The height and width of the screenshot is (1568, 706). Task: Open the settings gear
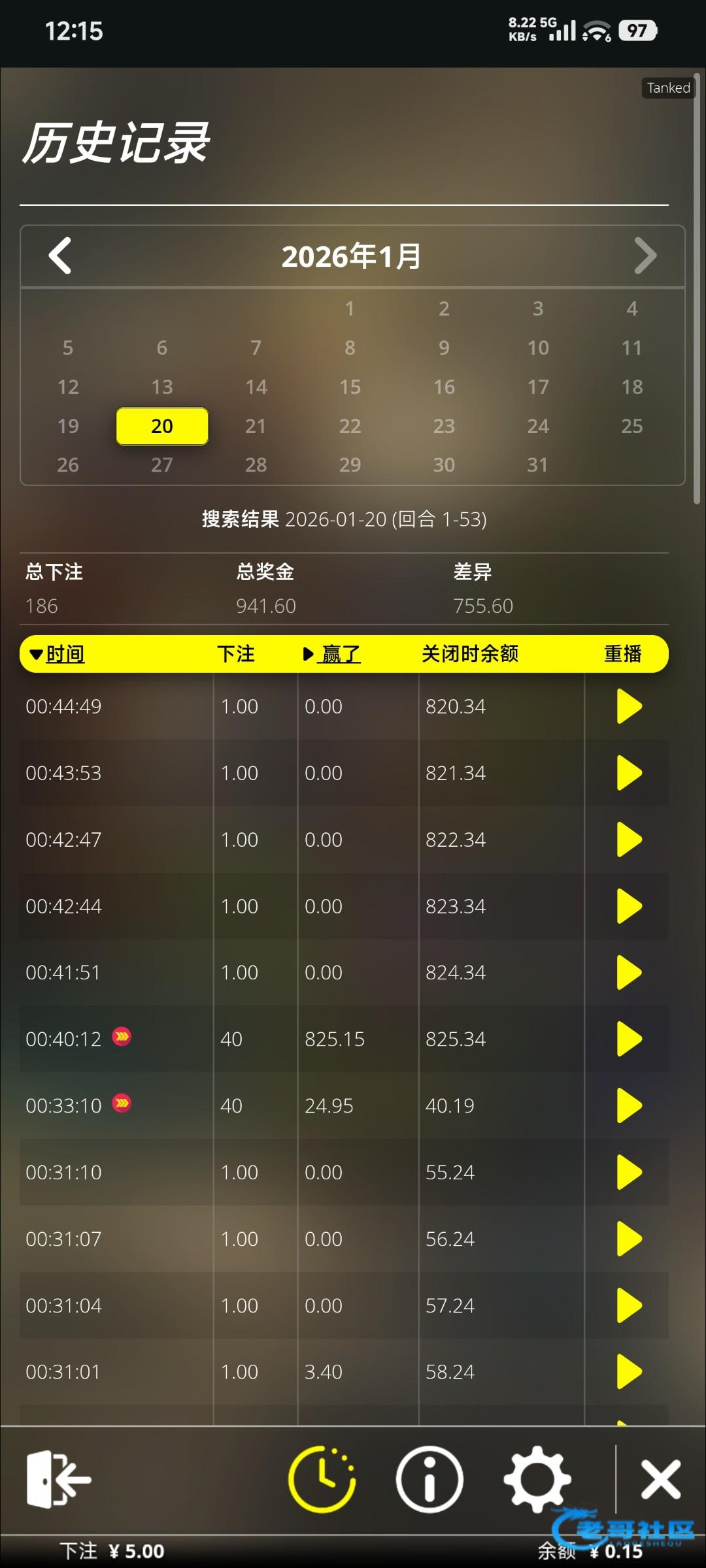pyautogui.click(x=537, y=1479)
